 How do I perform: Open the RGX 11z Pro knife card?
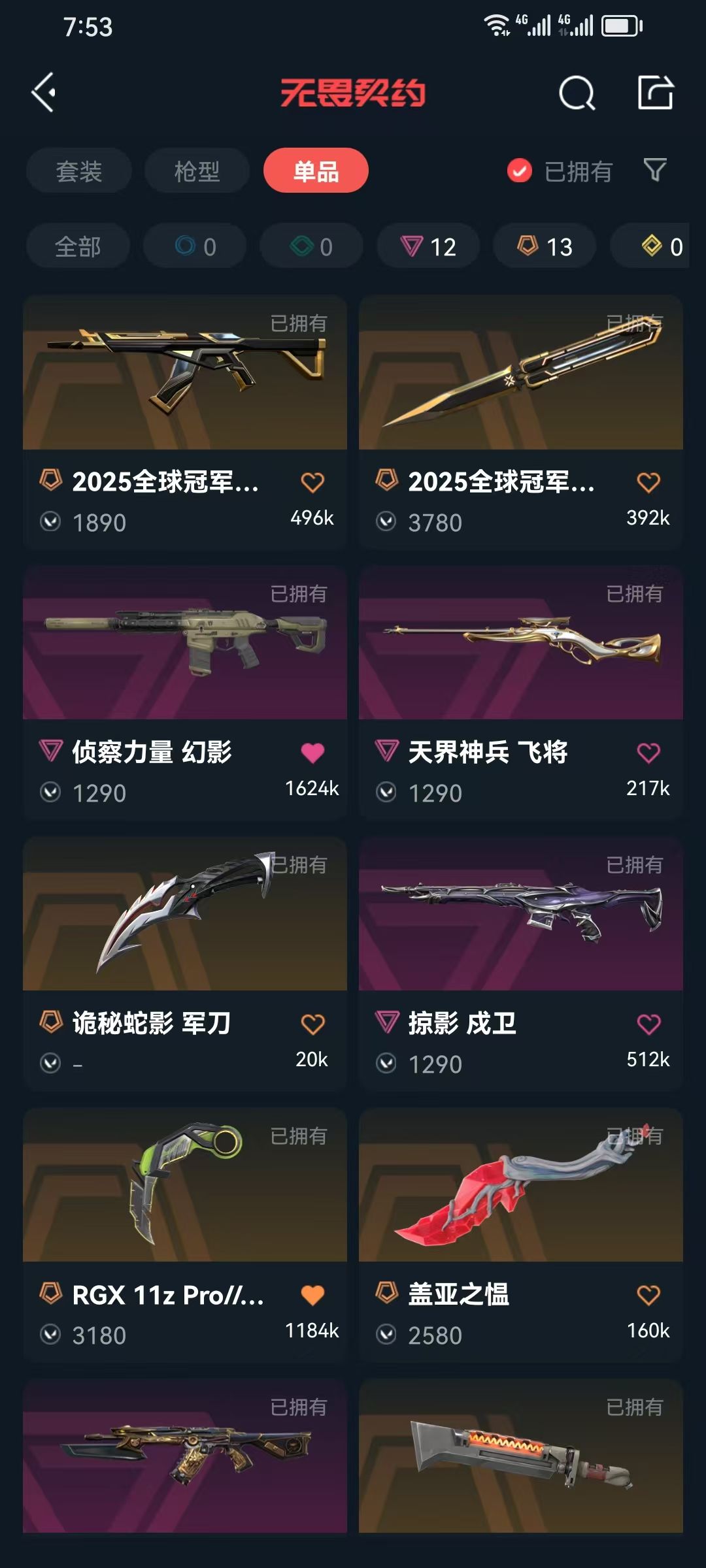click(x=185, y=1235)
